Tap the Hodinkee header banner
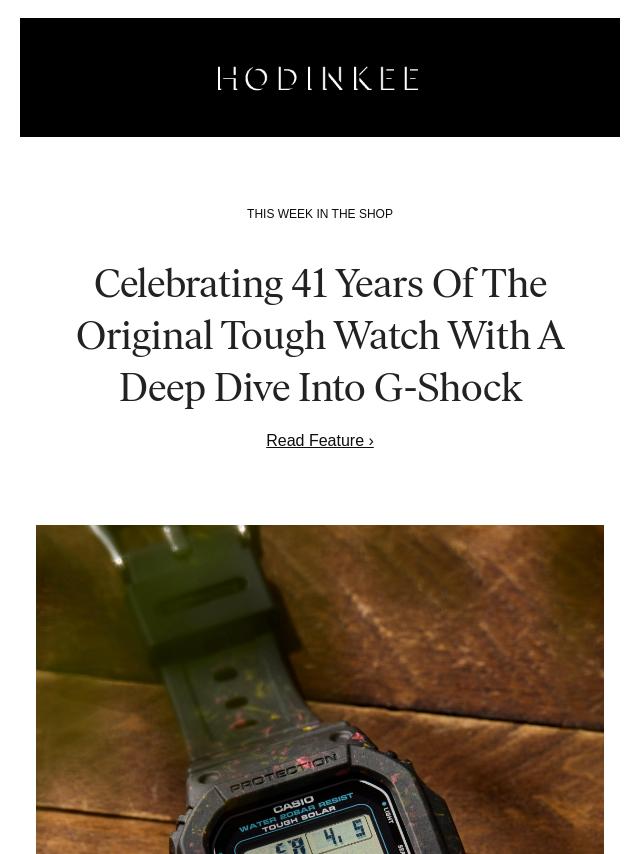 point(319,78)
